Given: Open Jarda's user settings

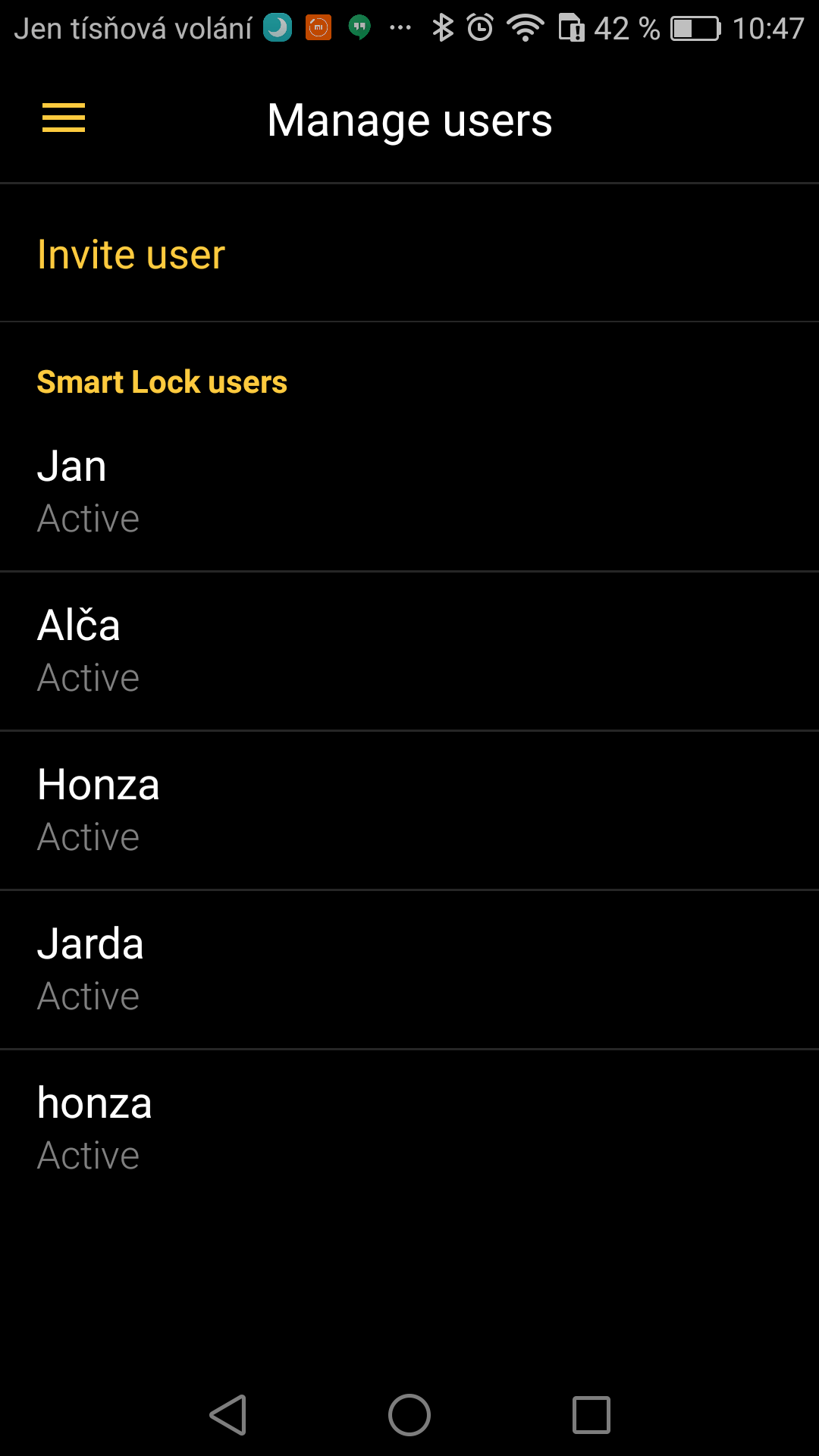Looking at the screenshot, I should (409, 970).
